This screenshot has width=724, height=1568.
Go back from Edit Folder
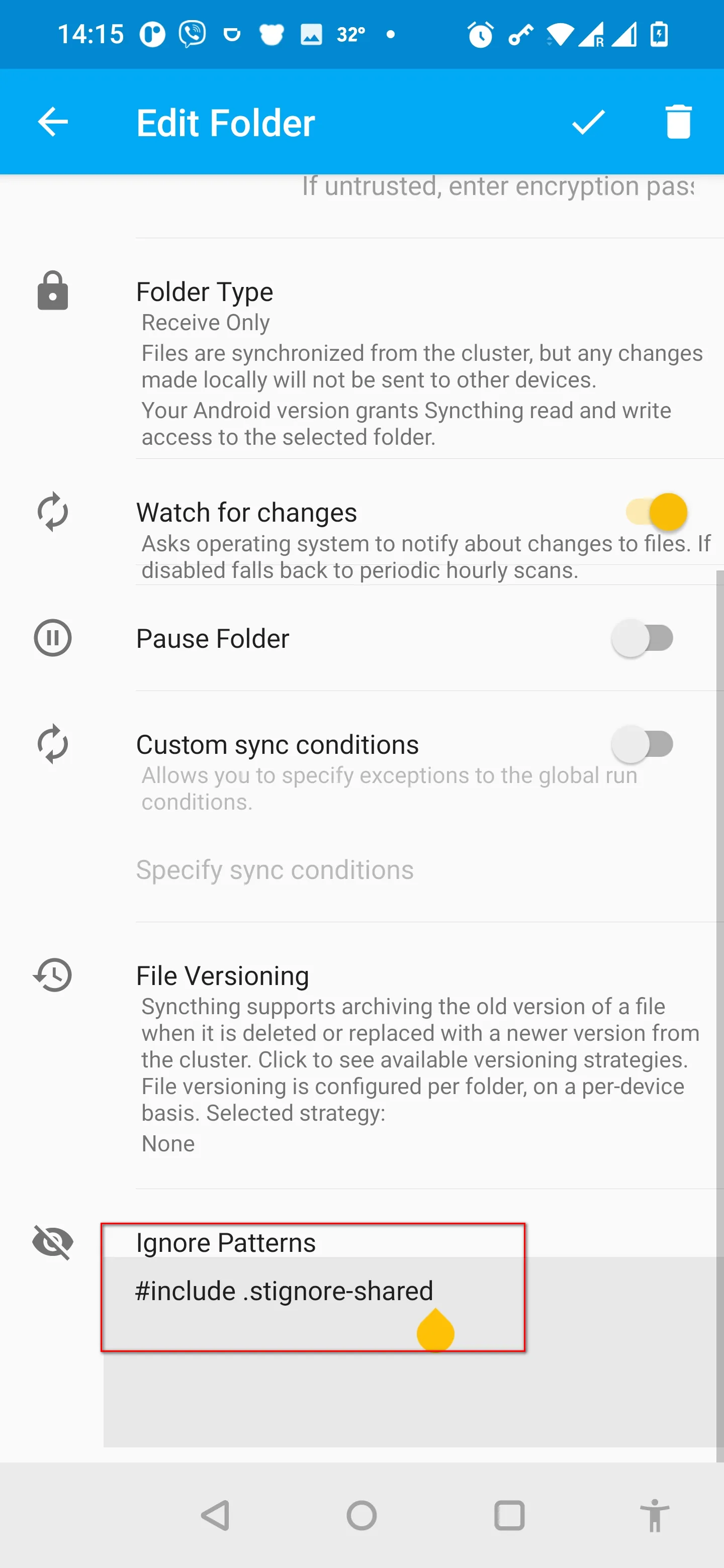point(52,122)
